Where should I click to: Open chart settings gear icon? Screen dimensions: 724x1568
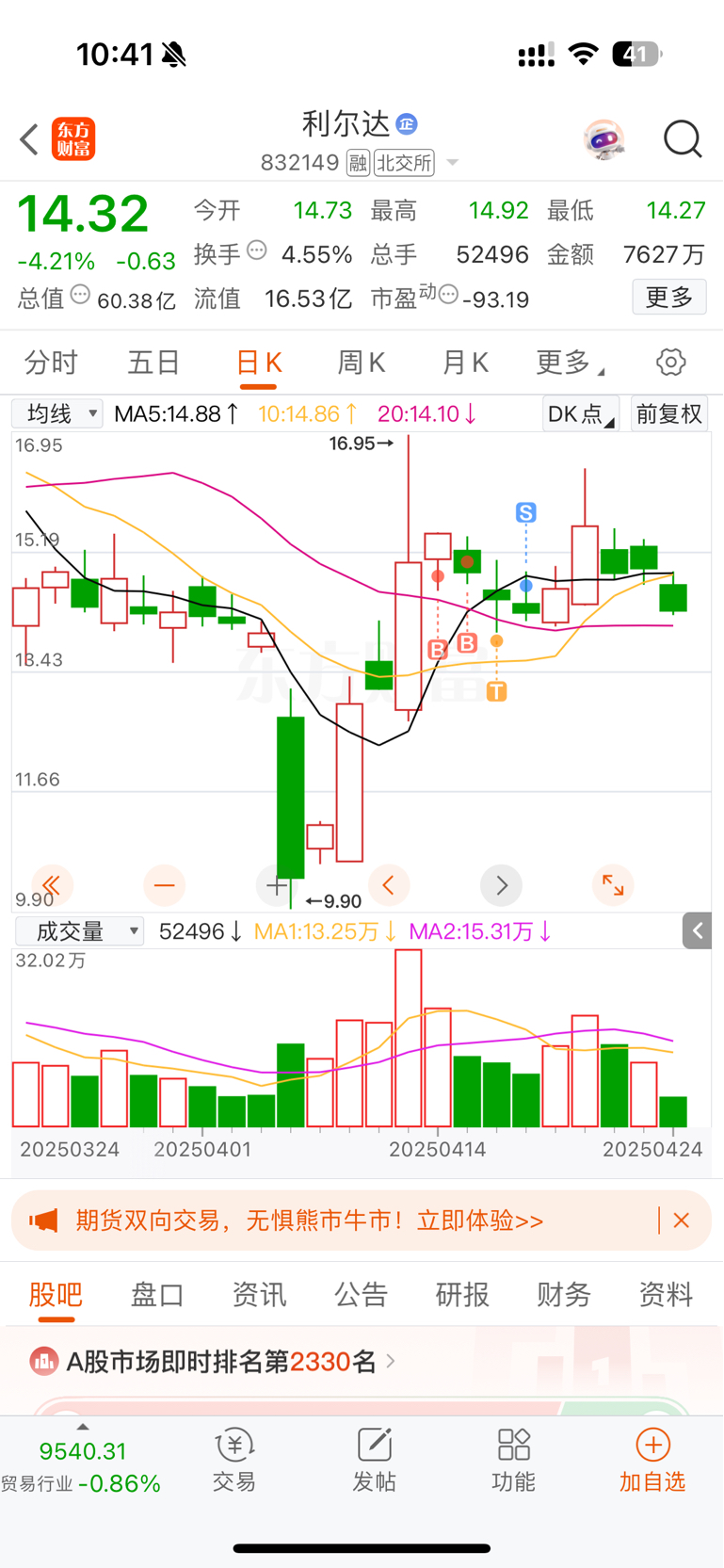click(x=670, y=363)
